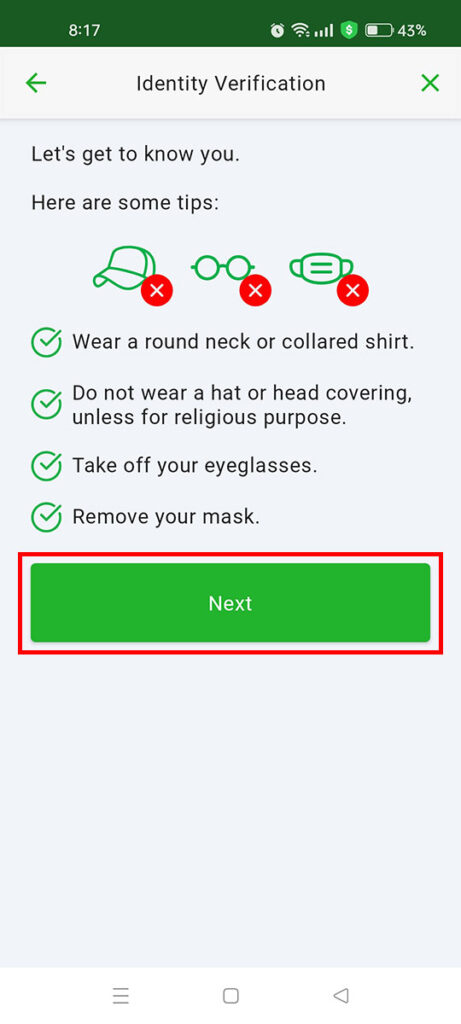Go to the home screen
Screen dimensions: 461x1024
coord(230,995)
